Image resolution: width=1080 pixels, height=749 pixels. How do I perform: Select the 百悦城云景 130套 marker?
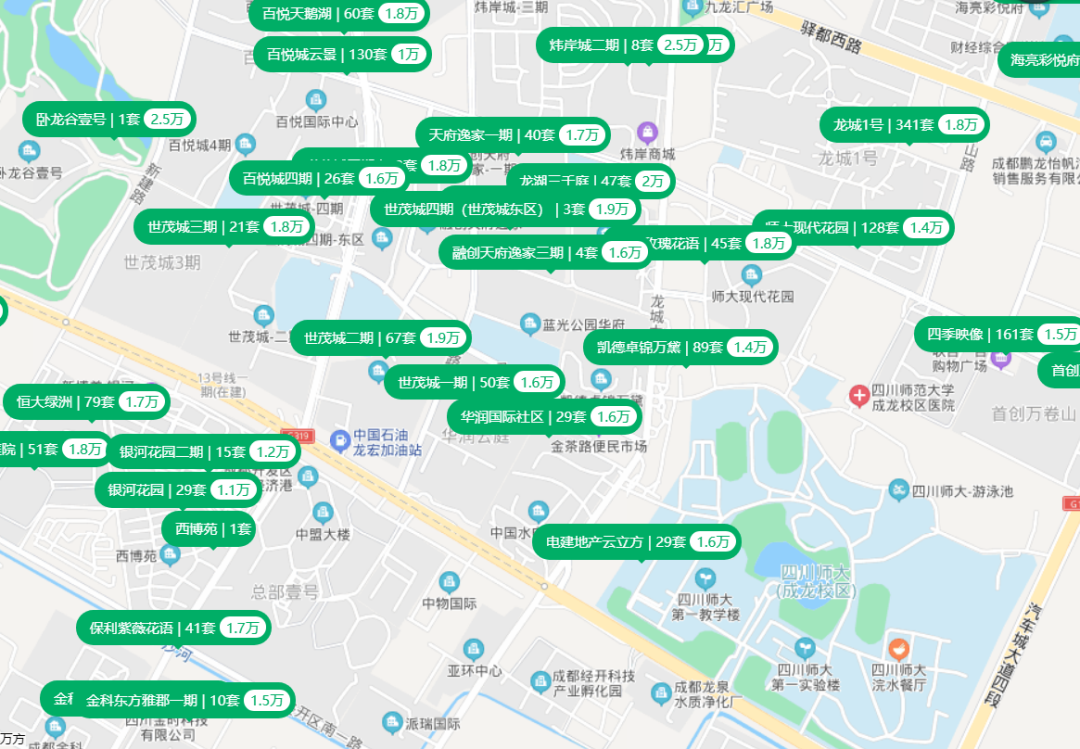pyautogui.click(x=342, y=54)
